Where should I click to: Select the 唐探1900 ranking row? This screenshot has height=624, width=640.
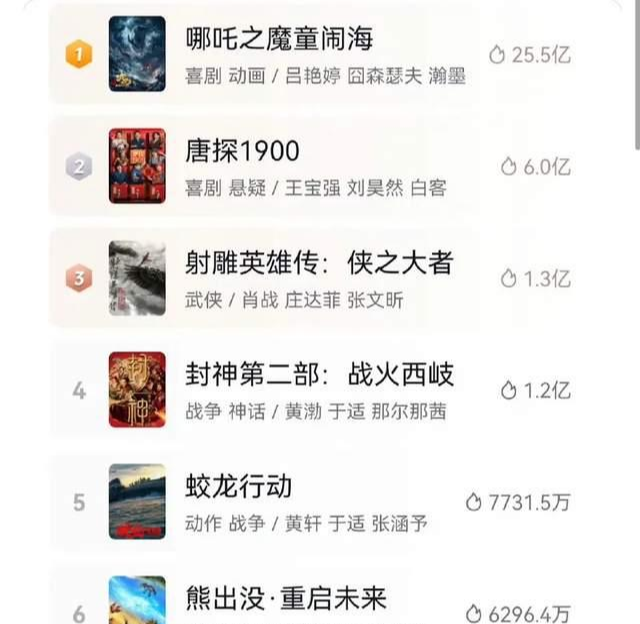pyautogui.click(x=243, y=152)
